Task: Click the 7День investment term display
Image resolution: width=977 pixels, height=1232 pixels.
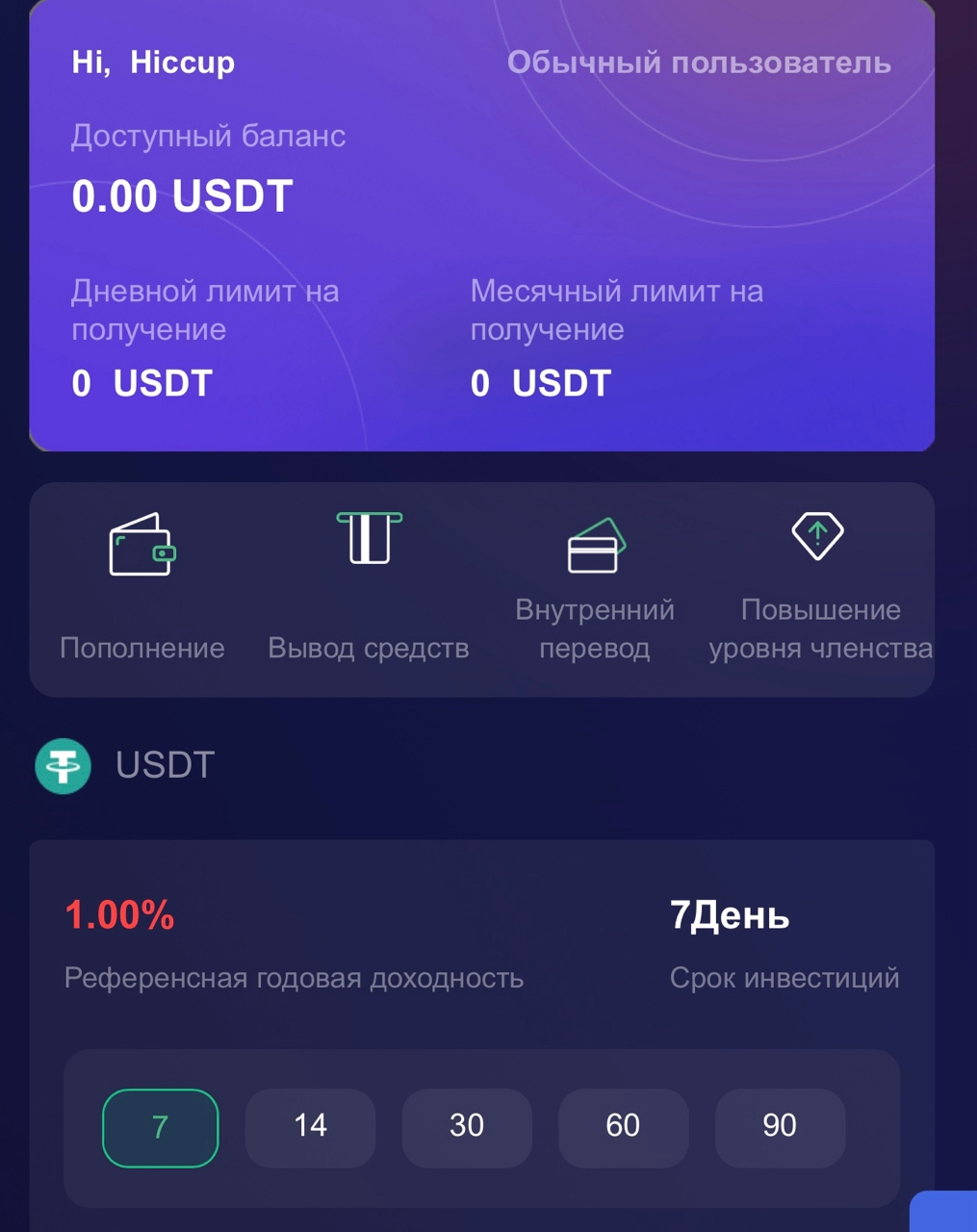Action: point(730,915)
